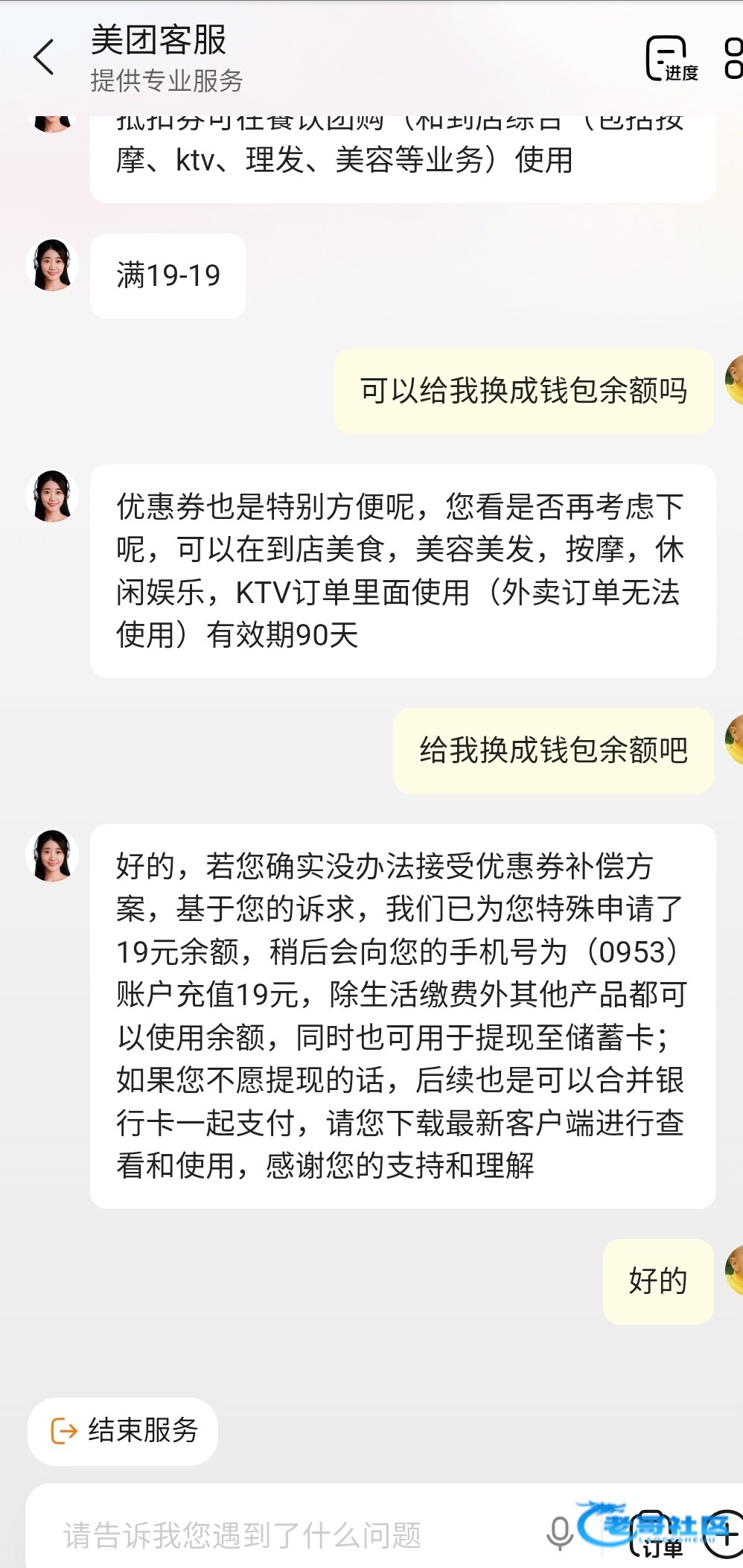Screen dimensions: 743x1568
Task: Open the 订单 order icon
Action: click(655, 1534)
